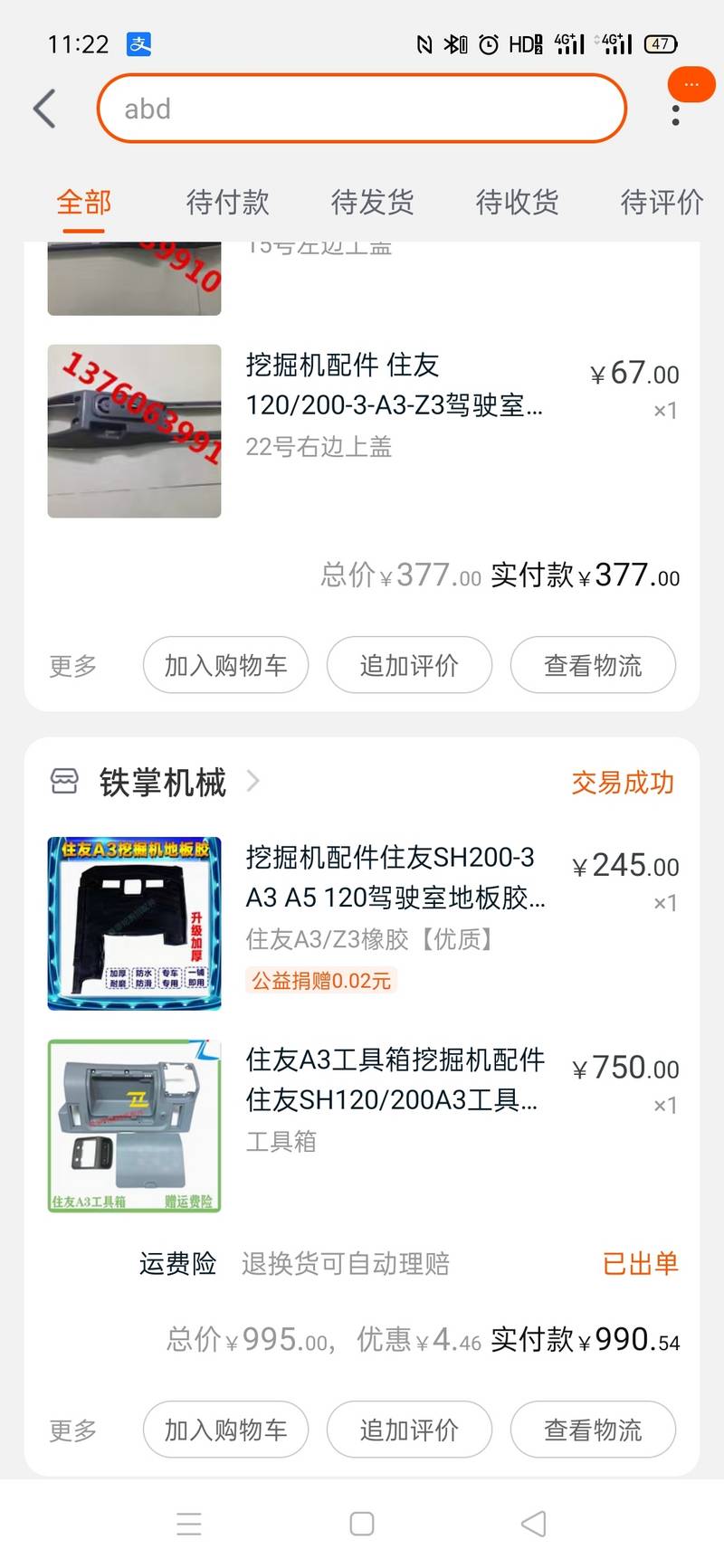Tap 查看物流 for the ¥377 order
The image size is (724, 1568).
click(593, 665)
